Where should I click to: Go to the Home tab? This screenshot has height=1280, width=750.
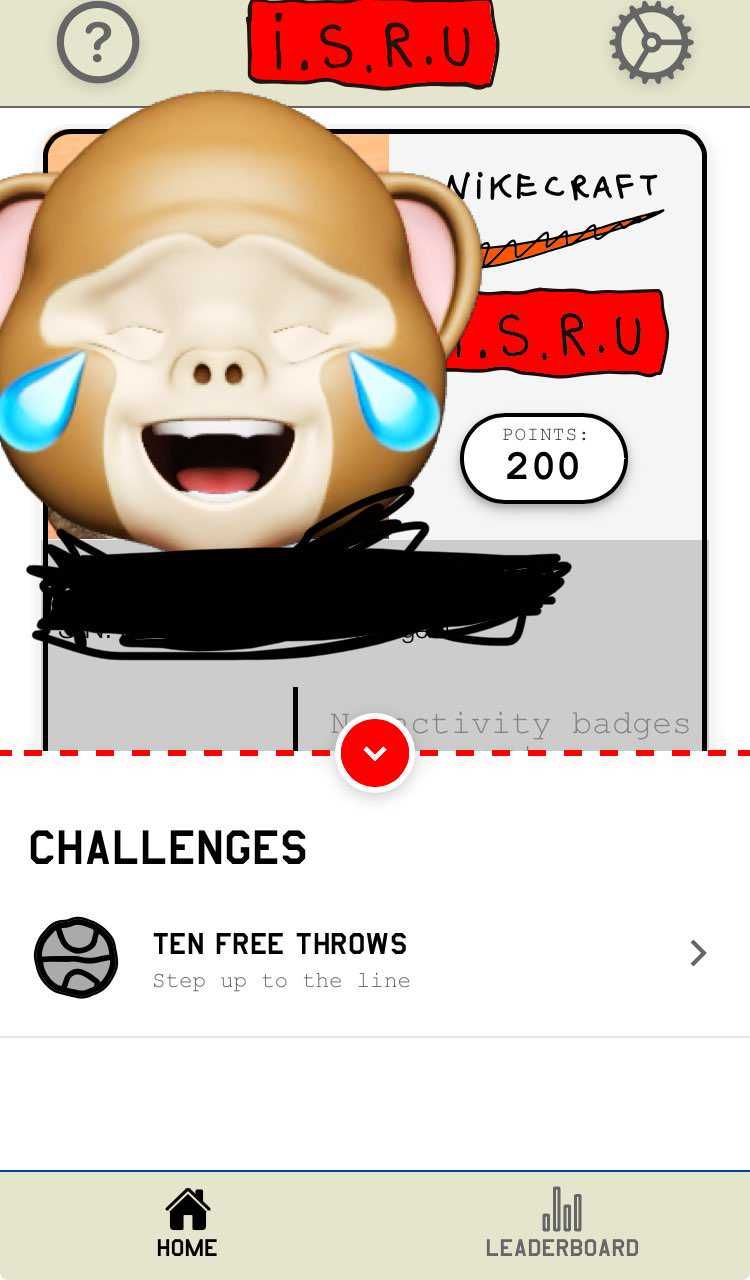click(x=187, y=1222)
